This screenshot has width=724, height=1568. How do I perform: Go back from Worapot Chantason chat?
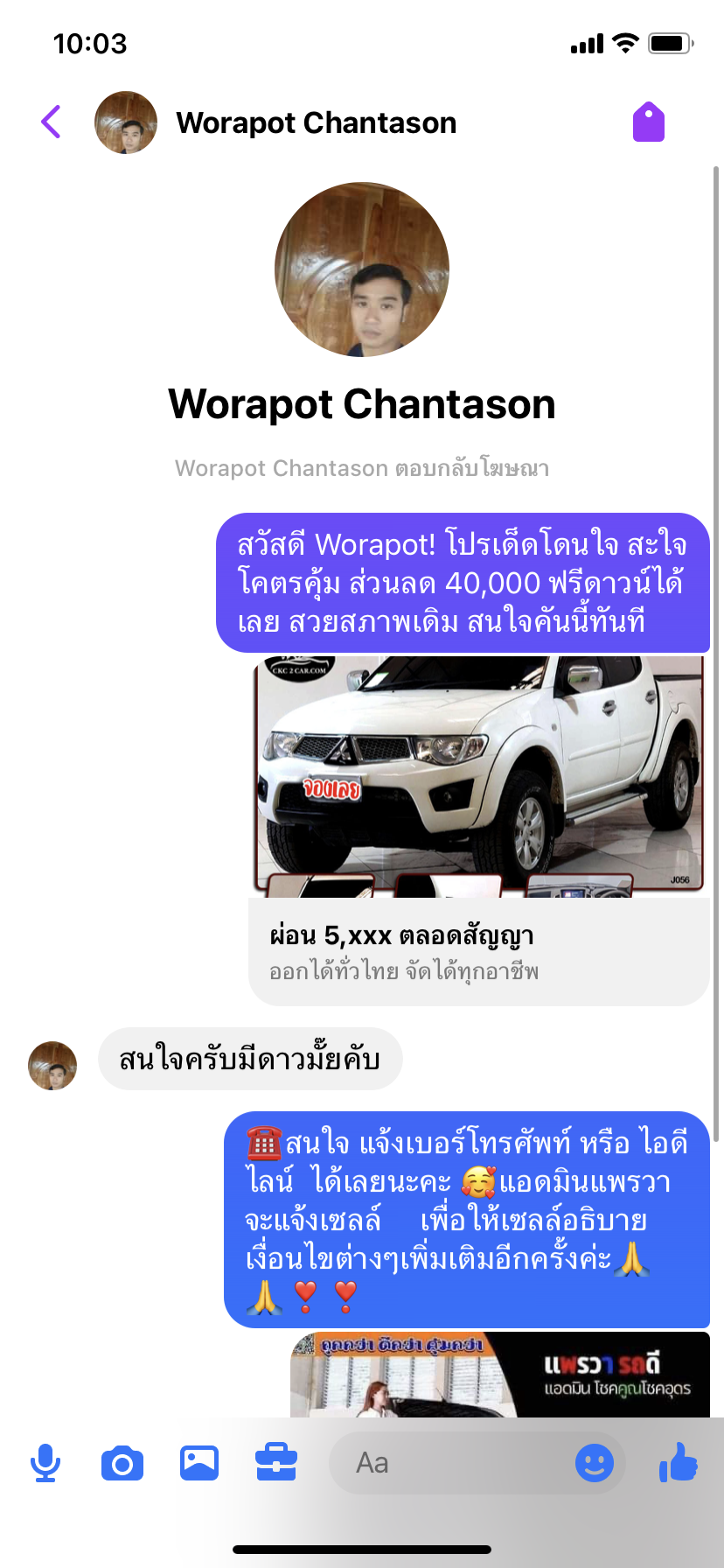click(x=52, y=122)
